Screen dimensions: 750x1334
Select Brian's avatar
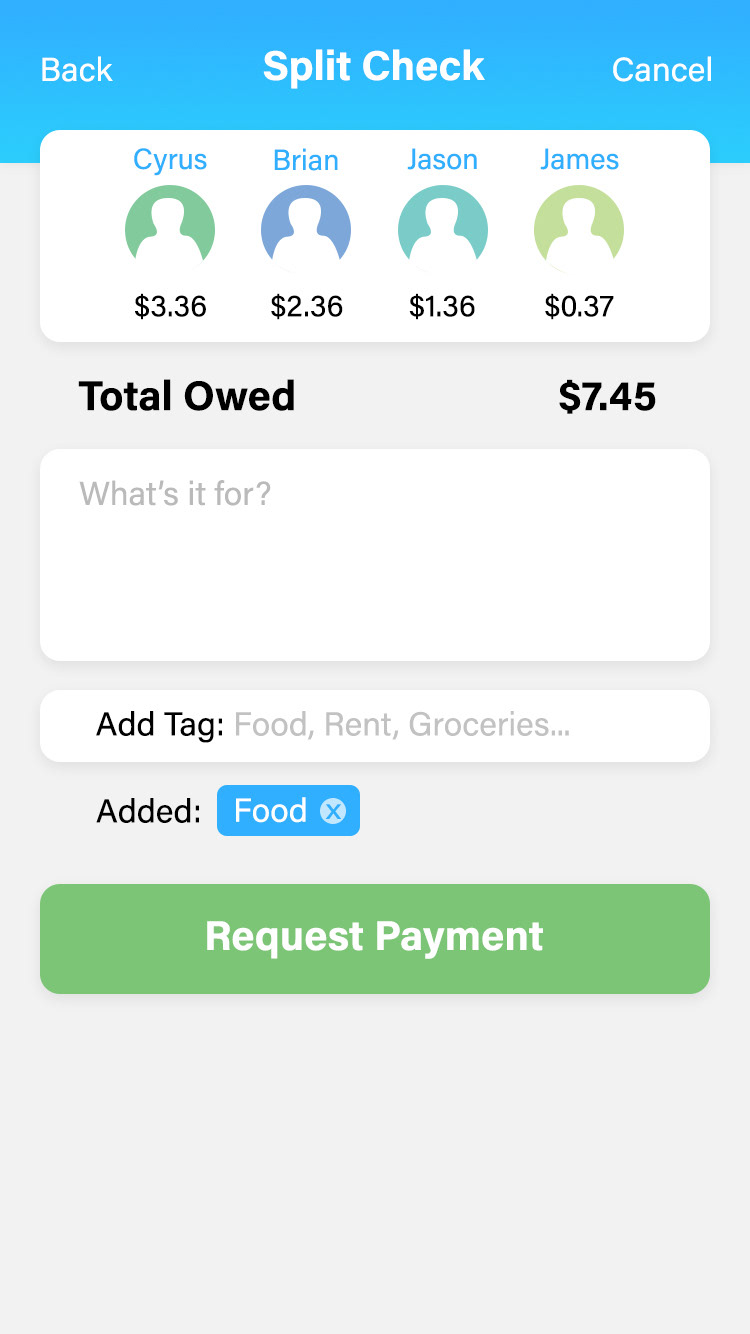306,229
